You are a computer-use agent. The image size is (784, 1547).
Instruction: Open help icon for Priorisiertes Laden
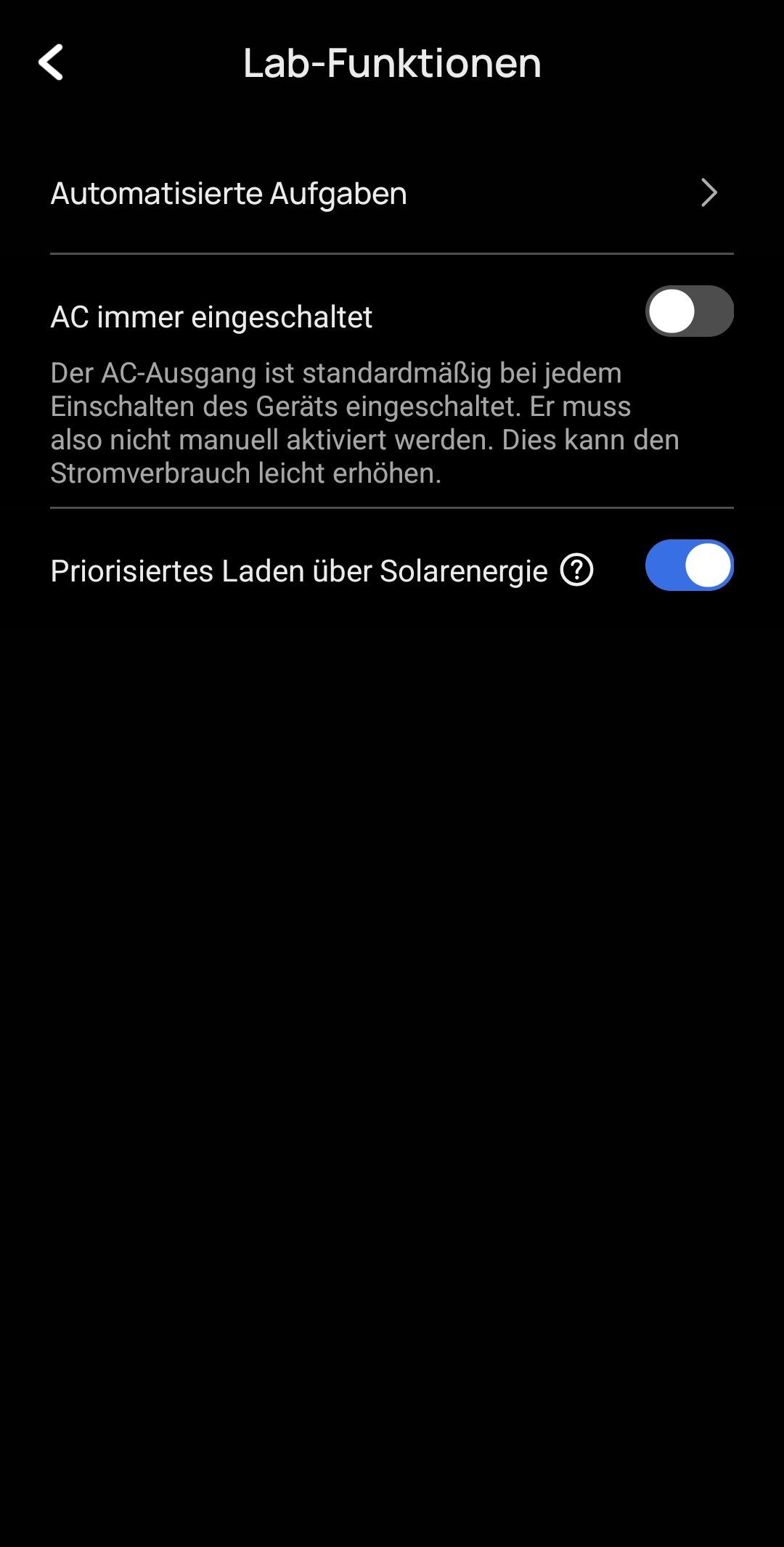(x=577, y=570)
